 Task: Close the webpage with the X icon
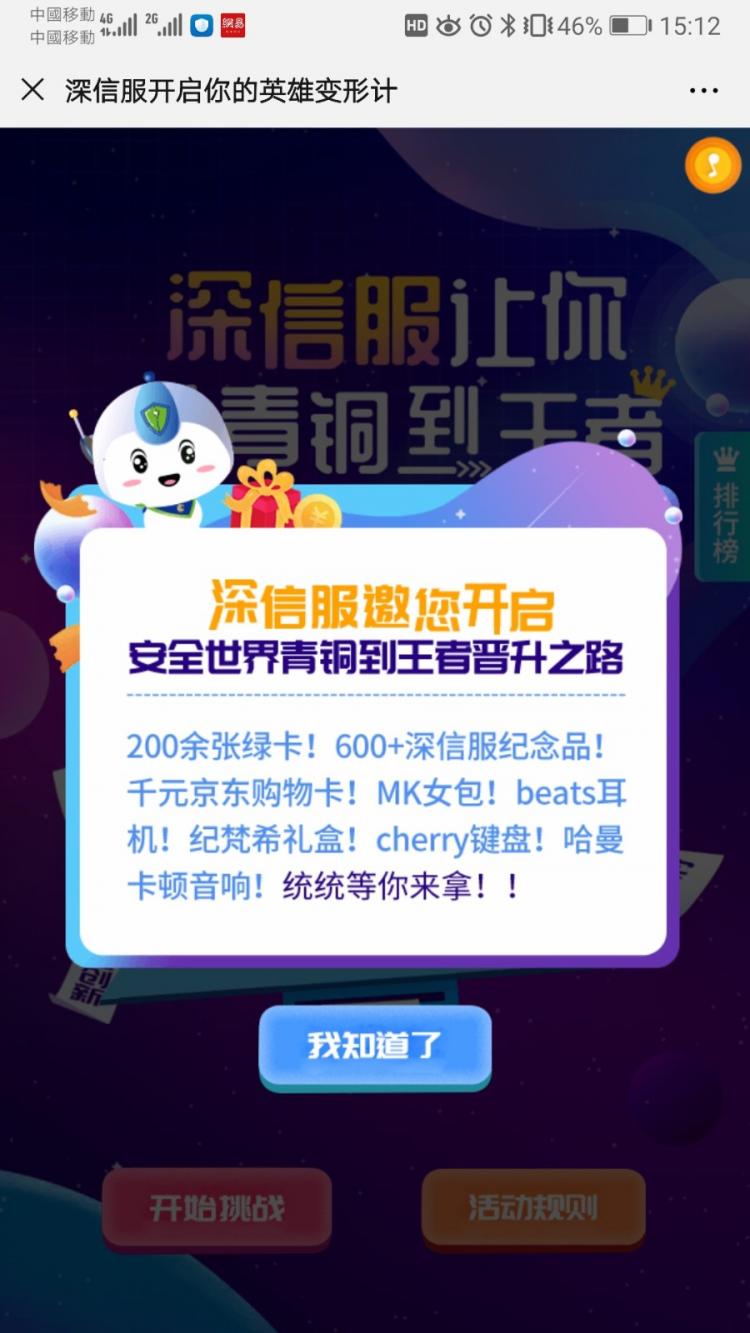coord(32,90)
